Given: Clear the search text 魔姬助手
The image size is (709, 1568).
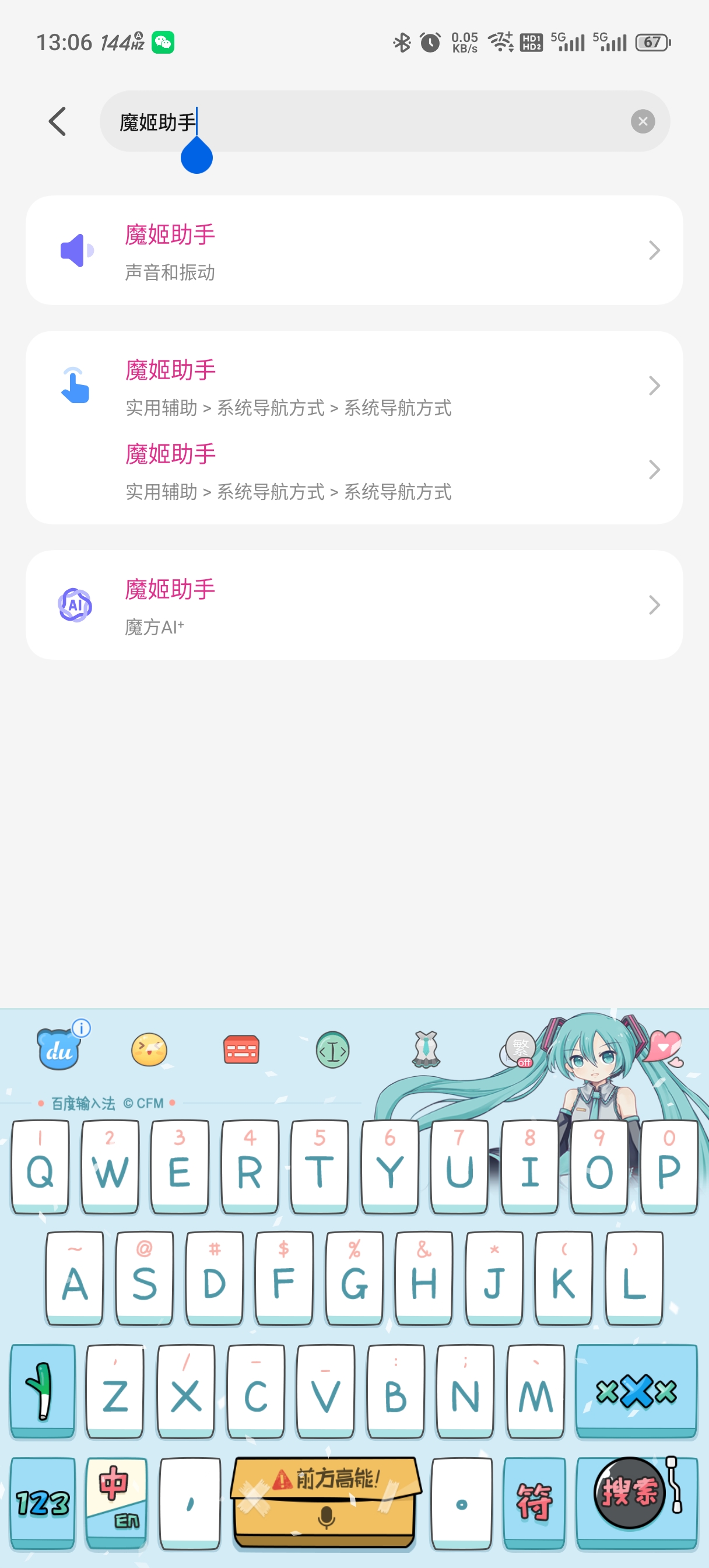Looking at the screenshot, I should click(x=642, y=122).
